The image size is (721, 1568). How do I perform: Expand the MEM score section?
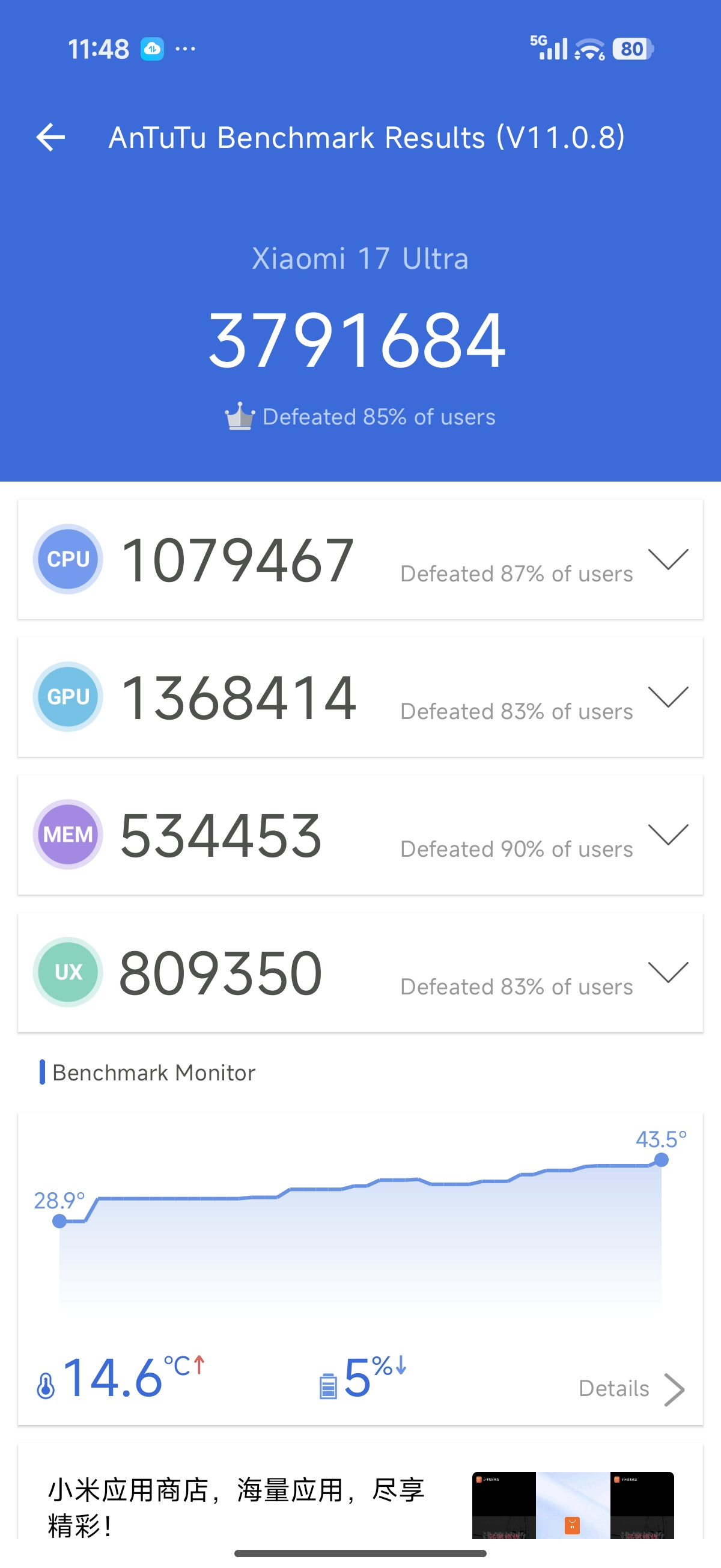pos(668,835)
